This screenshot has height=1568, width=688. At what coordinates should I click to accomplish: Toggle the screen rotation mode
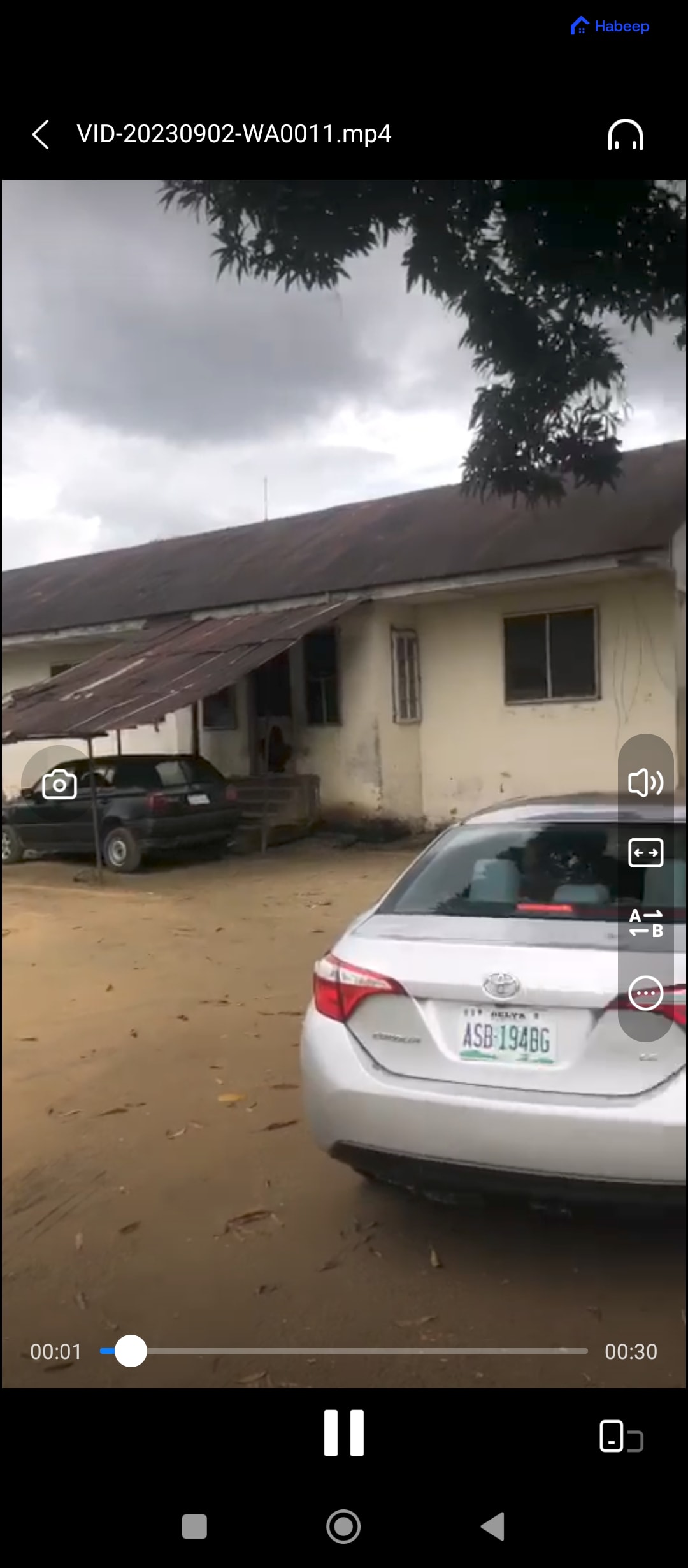coord(620,1436)
